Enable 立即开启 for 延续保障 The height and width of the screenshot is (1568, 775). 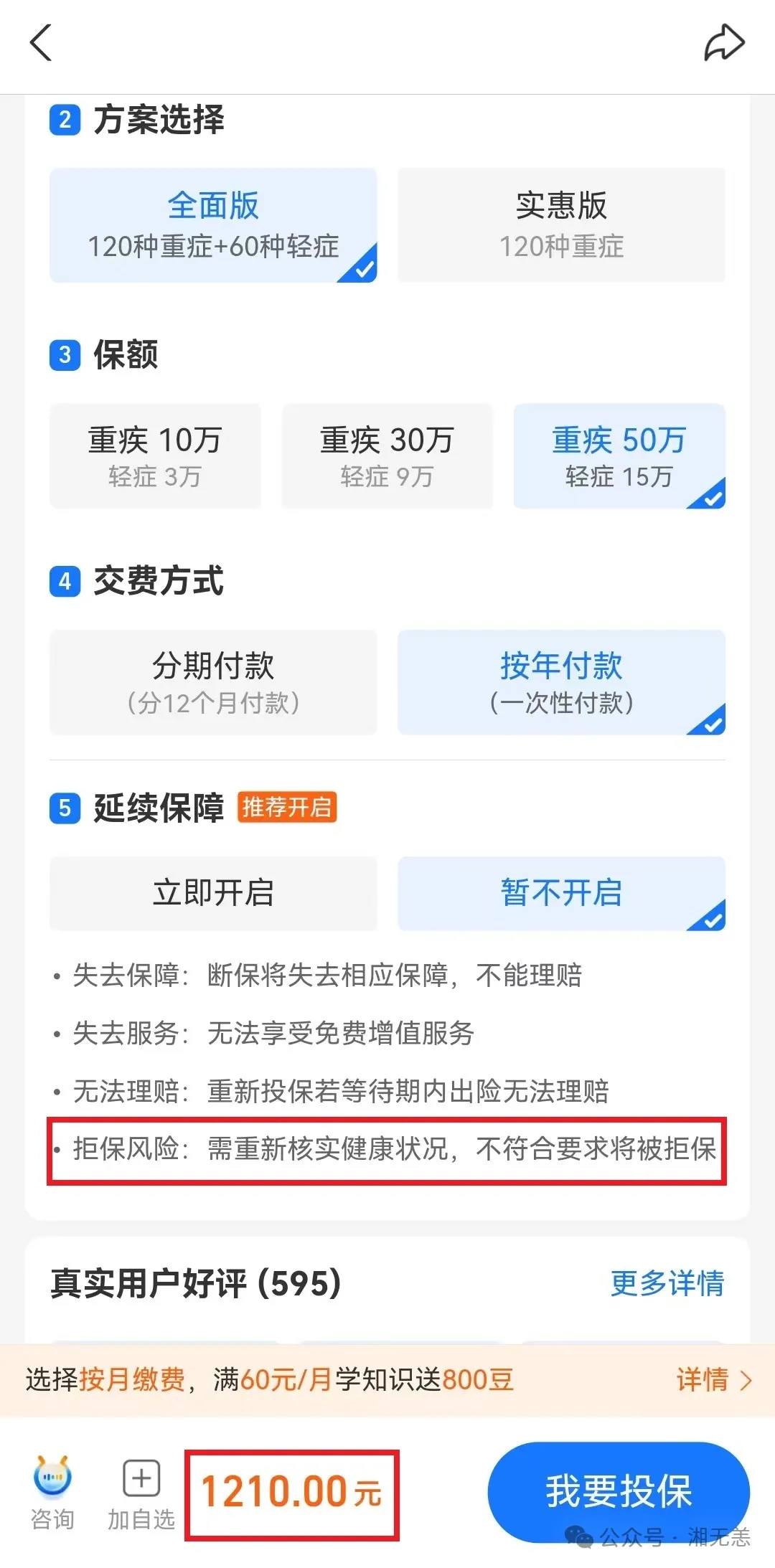click(213, 893)
